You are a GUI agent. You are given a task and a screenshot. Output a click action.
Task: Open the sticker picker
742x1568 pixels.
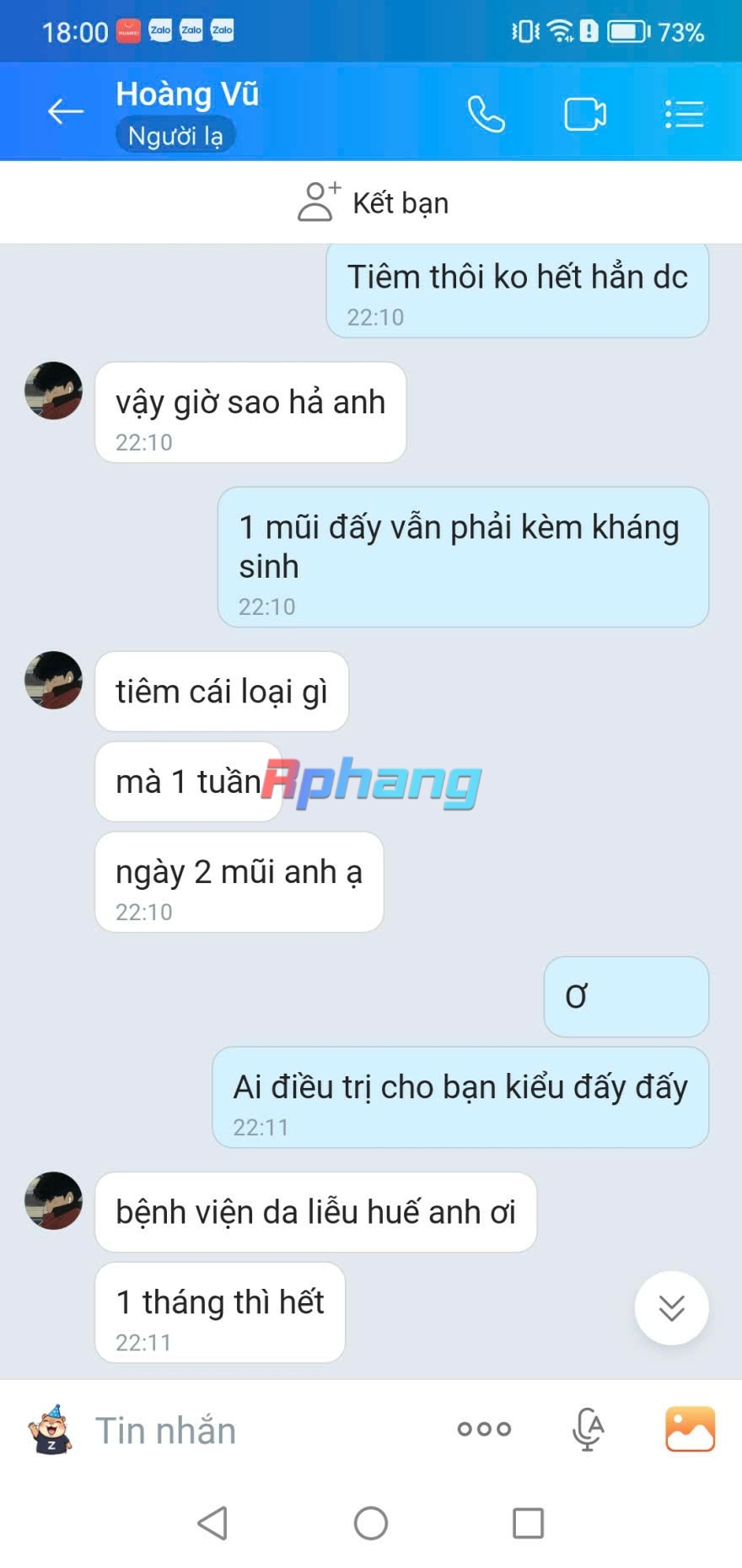pyautogui.click(x=50, y=1430)
